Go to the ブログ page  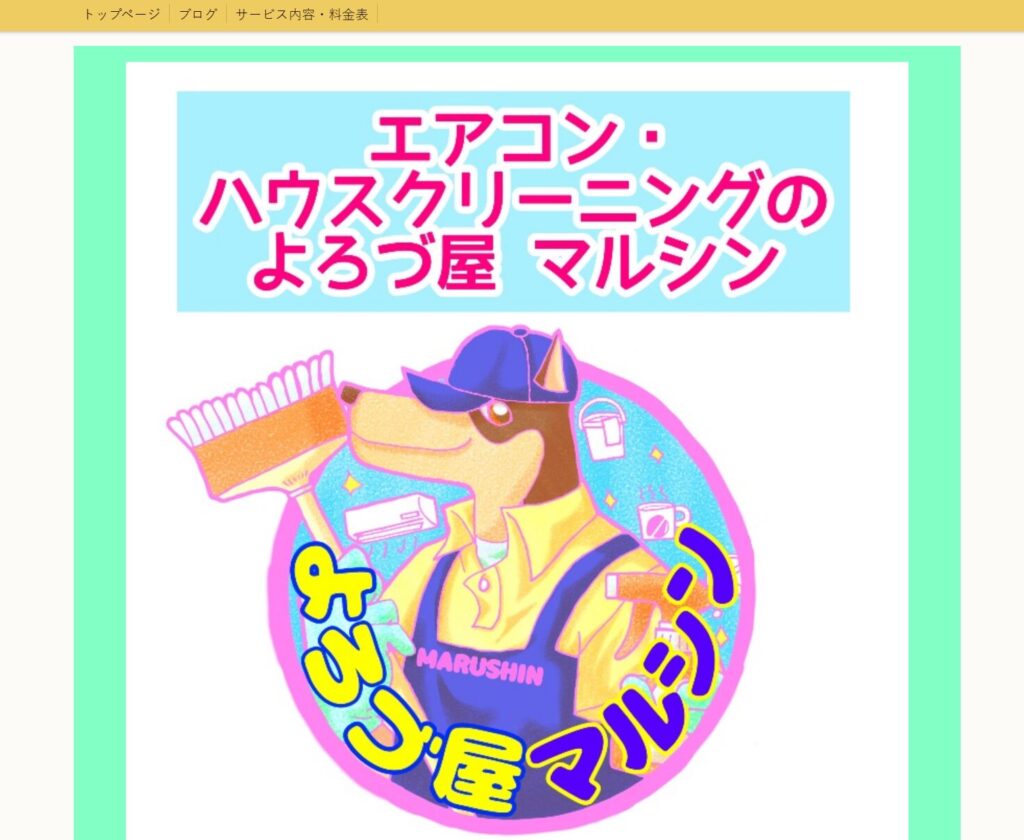point(198,15)
